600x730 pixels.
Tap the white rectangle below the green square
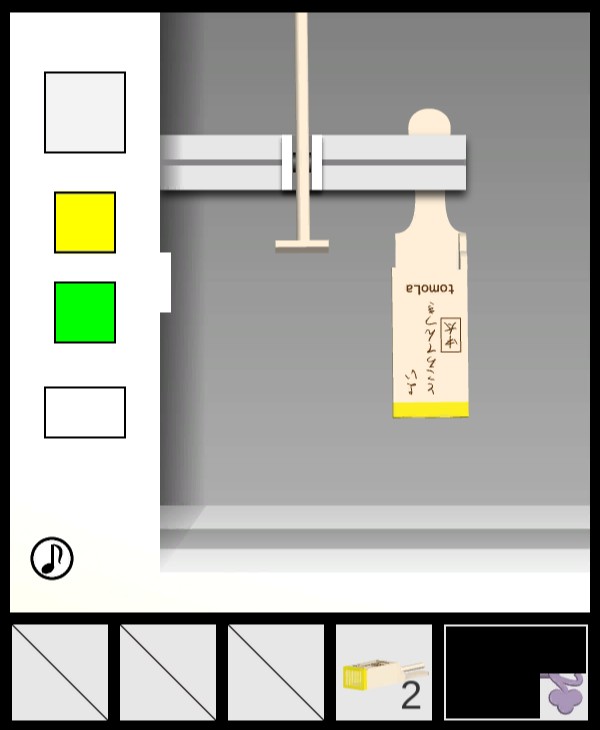[x=85, y=412]
